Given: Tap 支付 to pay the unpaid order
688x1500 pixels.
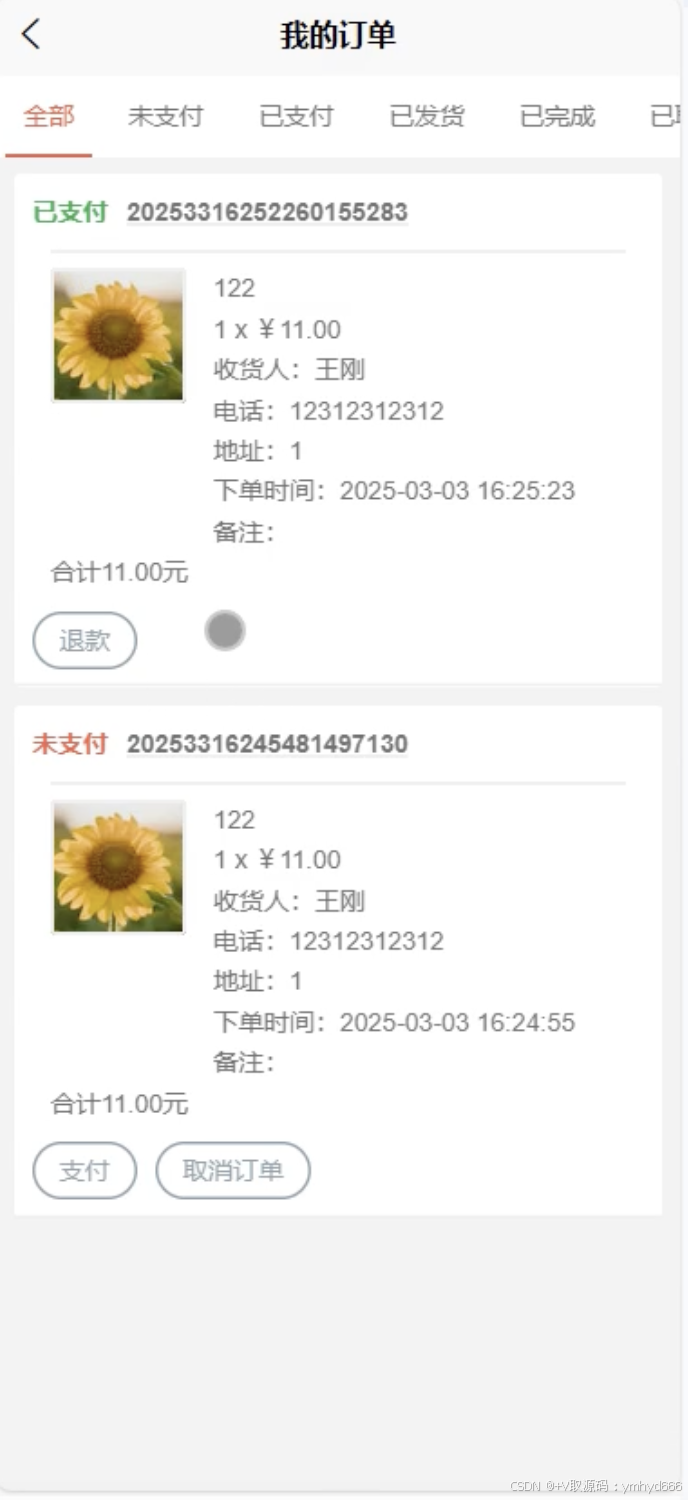Looking at the screenshot, I should pos(85,1170).
